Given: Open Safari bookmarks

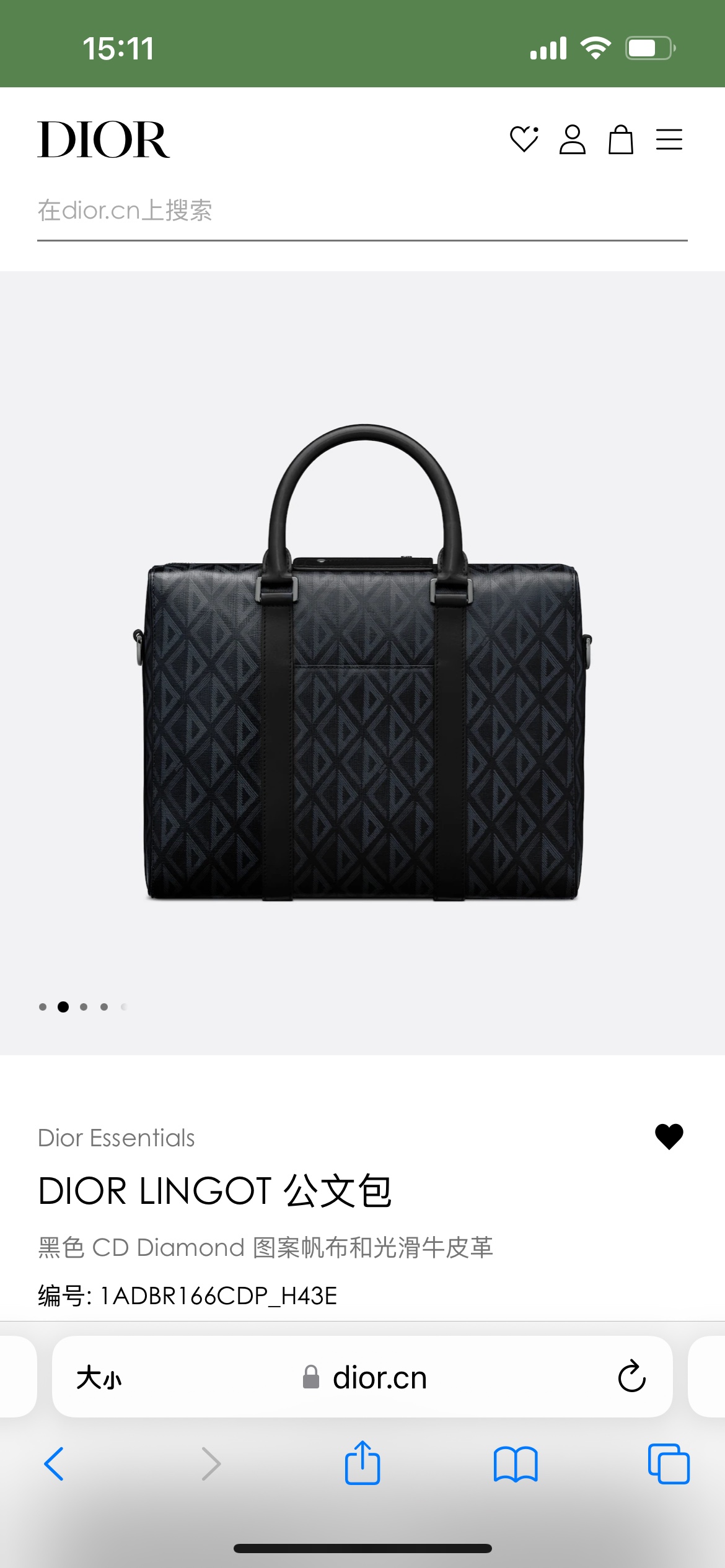Looking at the screenshot, I should [x=516, y=1465].
